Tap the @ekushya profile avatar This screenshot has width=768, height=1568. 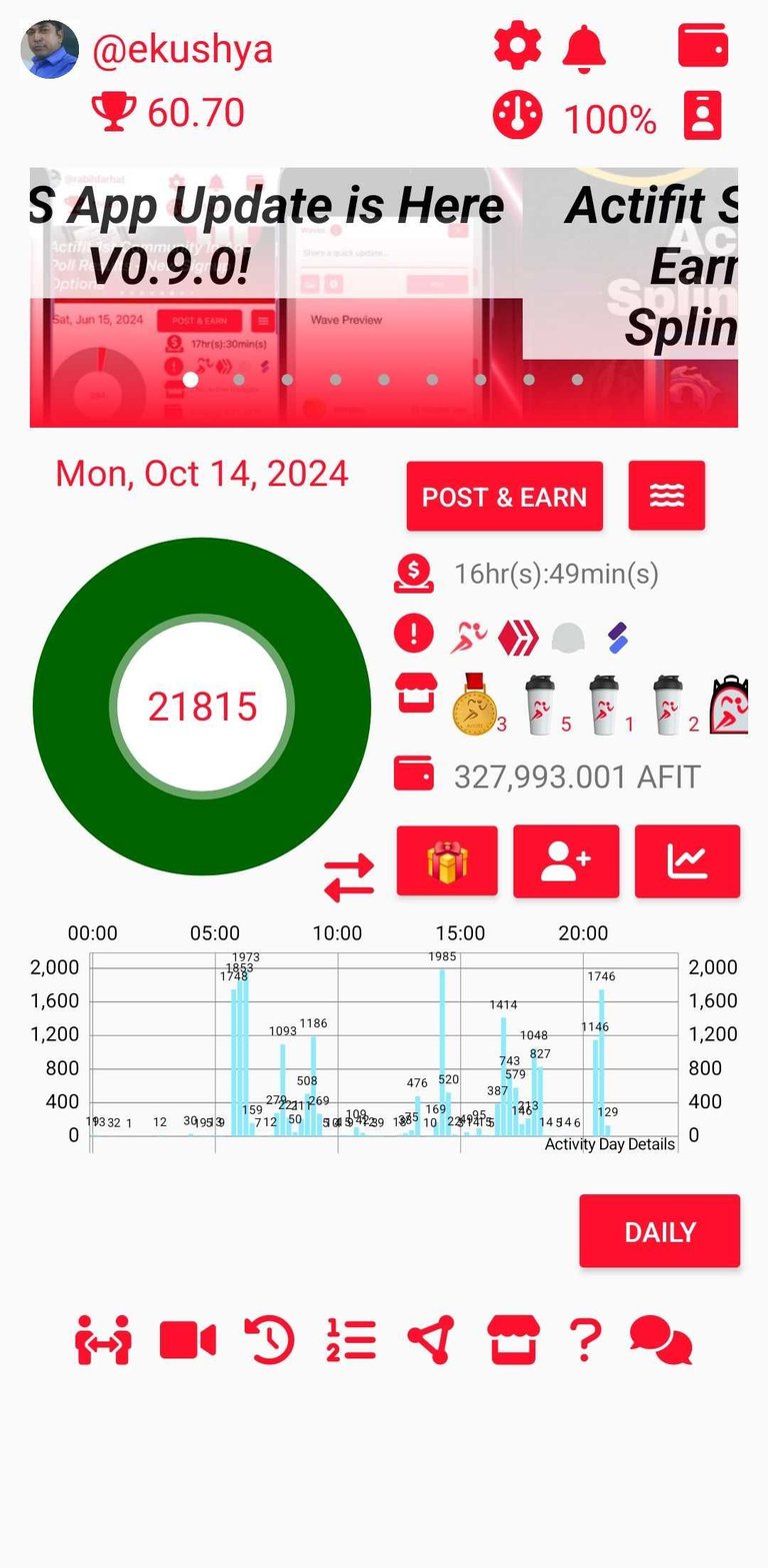[49, 49]
